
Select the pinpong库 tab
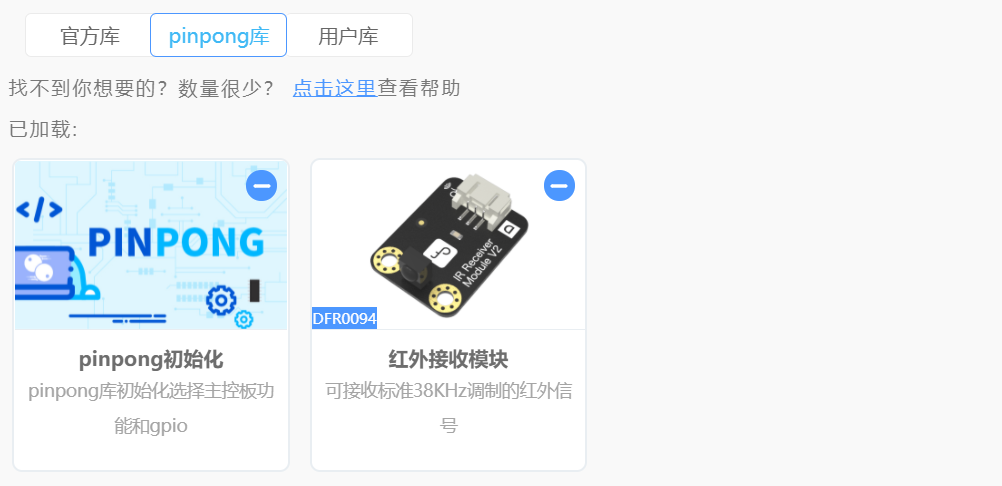point(218,36)
